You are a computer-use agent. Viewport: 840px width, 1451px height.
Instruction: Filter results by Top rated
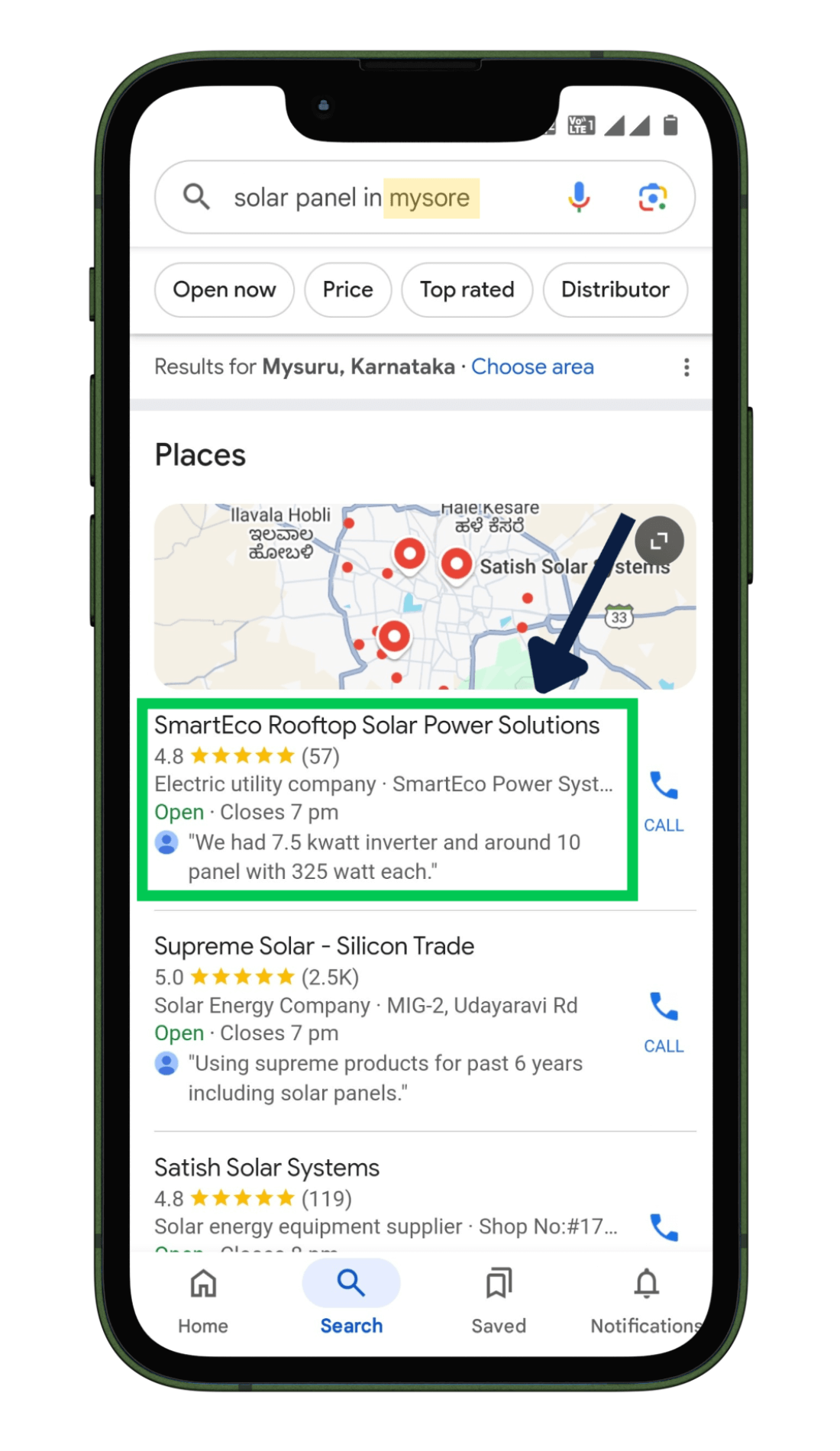point(467,290)
